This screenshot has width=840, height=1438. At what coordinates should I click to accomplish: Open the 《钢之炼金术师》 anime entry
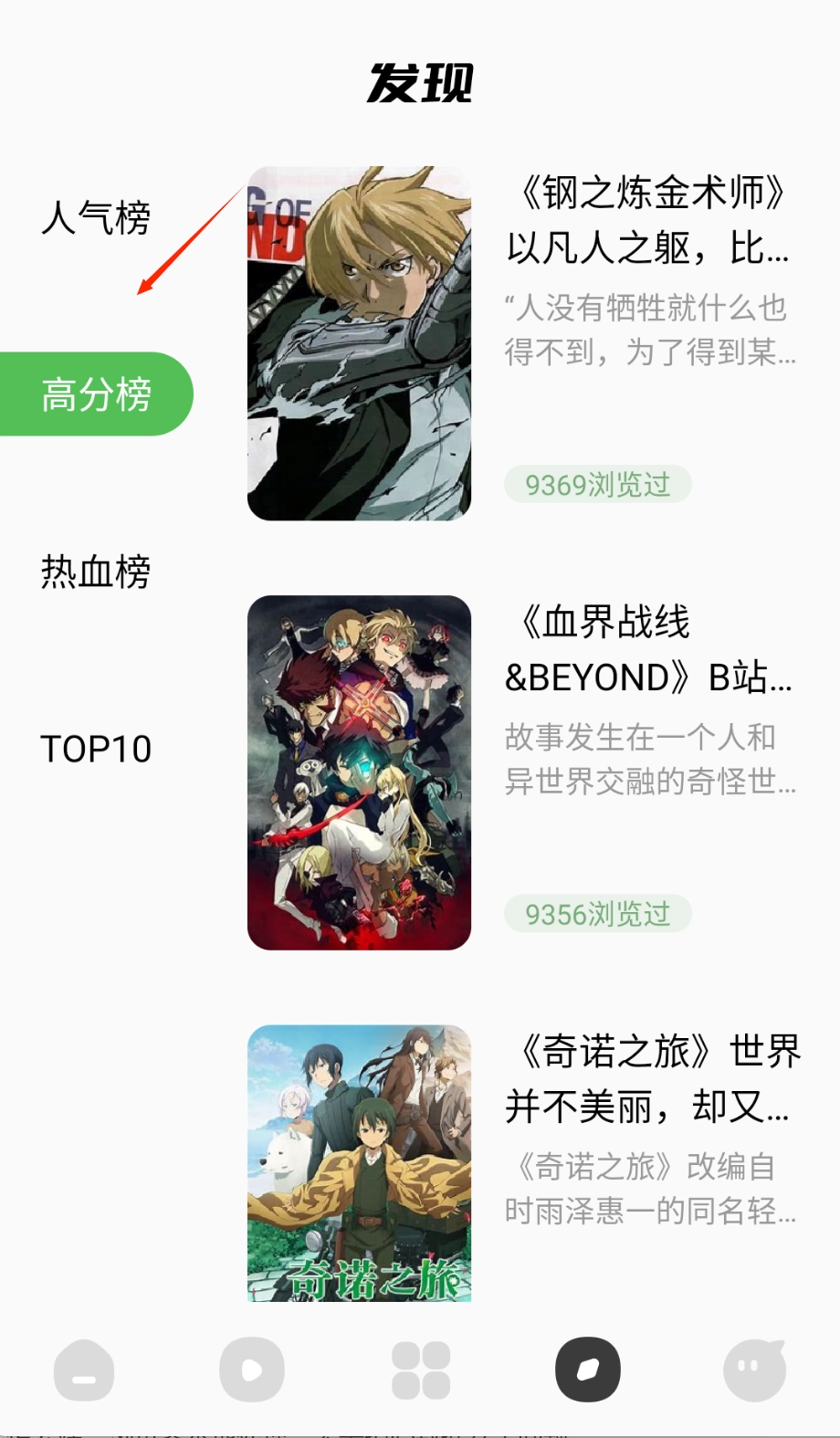(x=646, y=220)
